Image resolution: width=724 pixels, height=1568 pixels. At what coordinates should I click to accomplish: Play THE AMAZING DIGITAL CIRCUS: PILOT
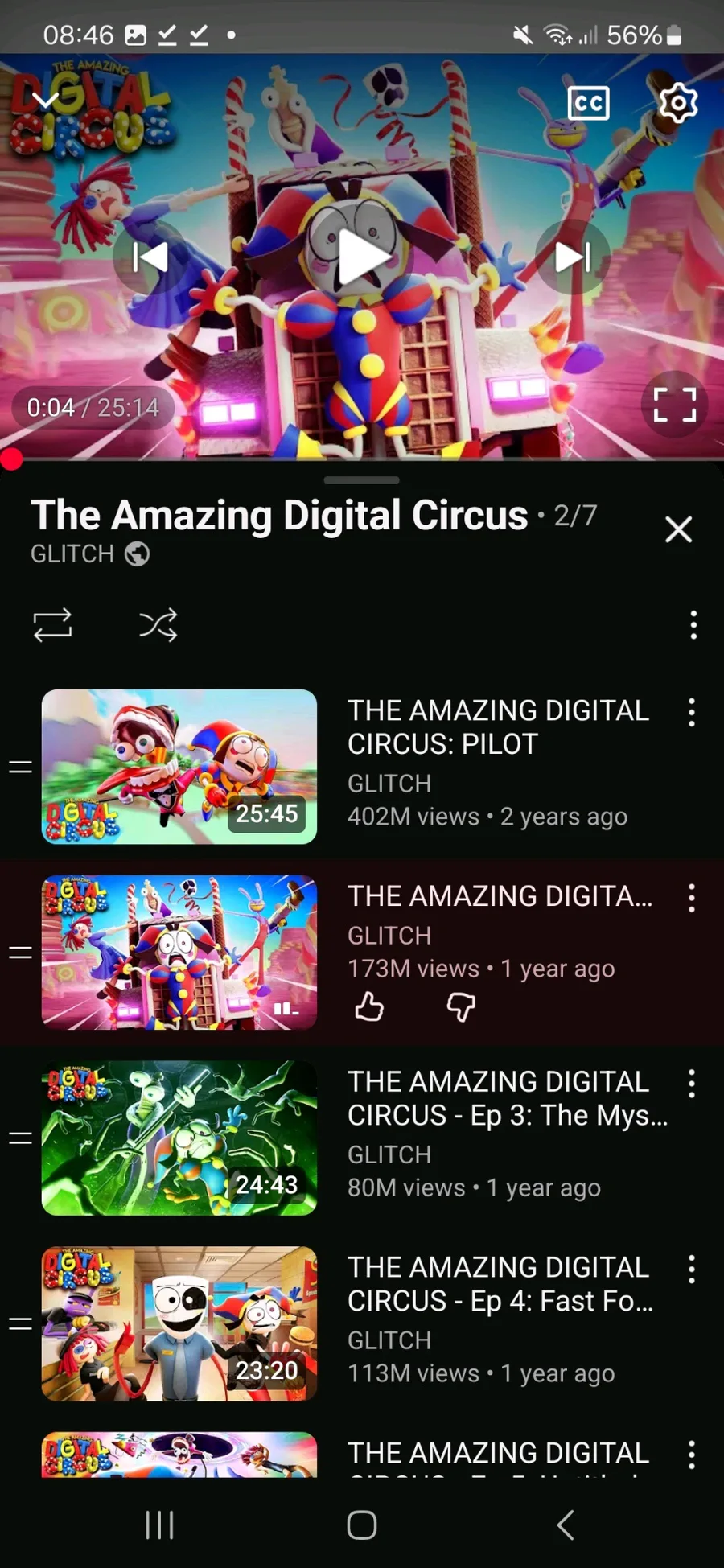coord(179,766)
